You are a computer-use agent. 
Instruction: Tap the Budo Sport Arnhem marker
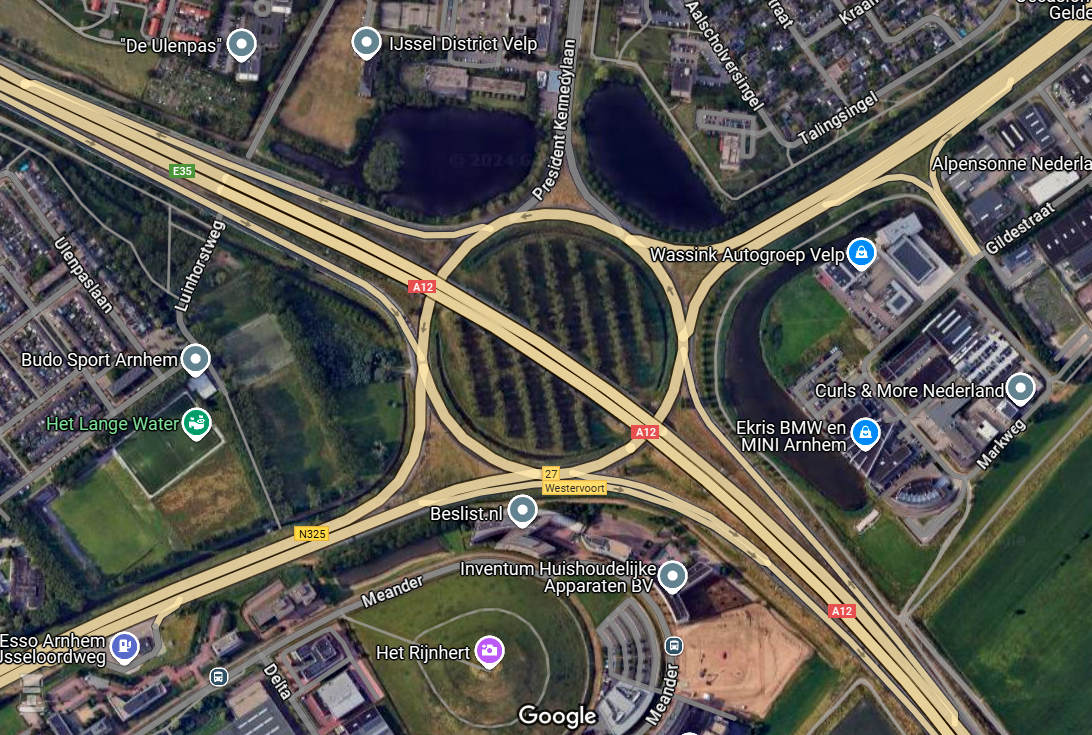pos(195,358)
